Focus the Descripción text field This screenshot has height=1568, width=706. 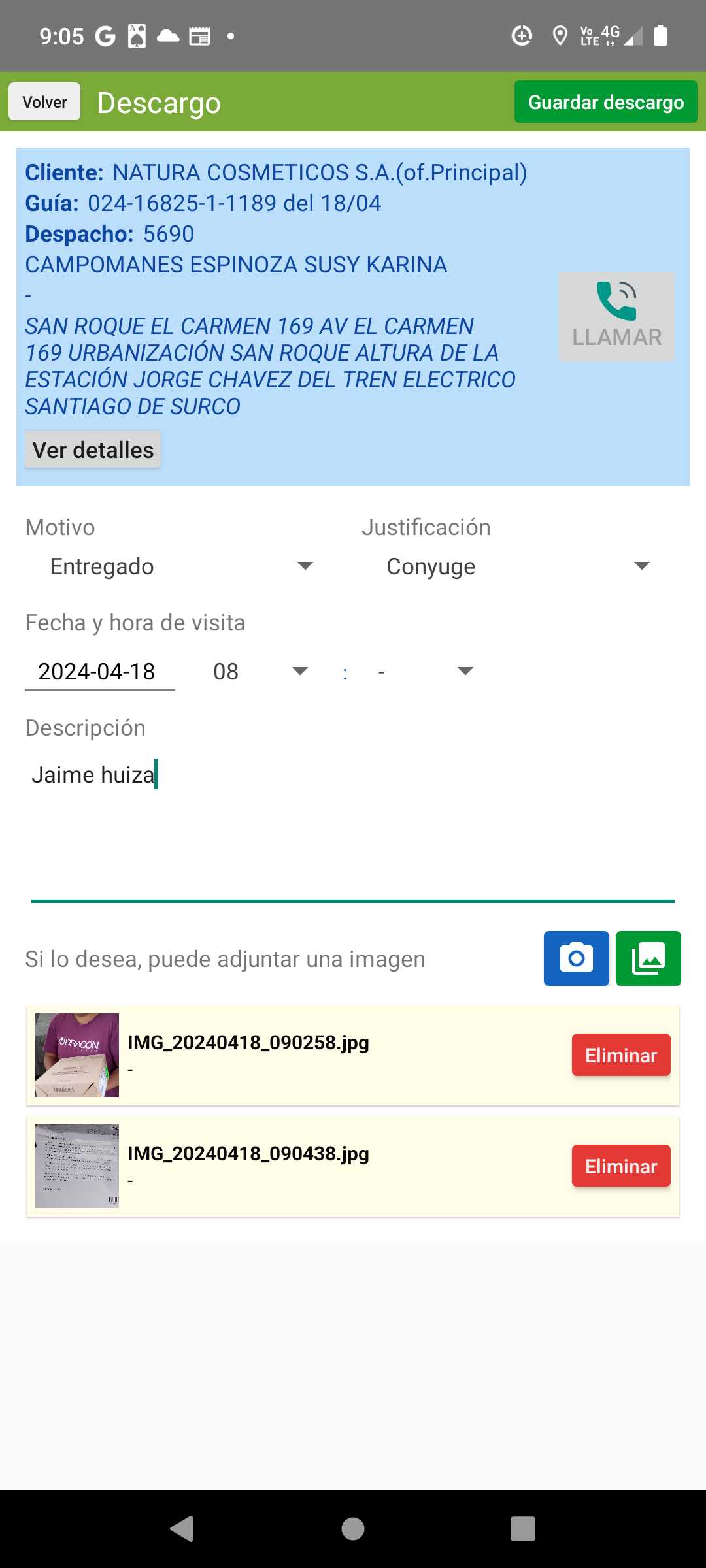coord(353,823)
